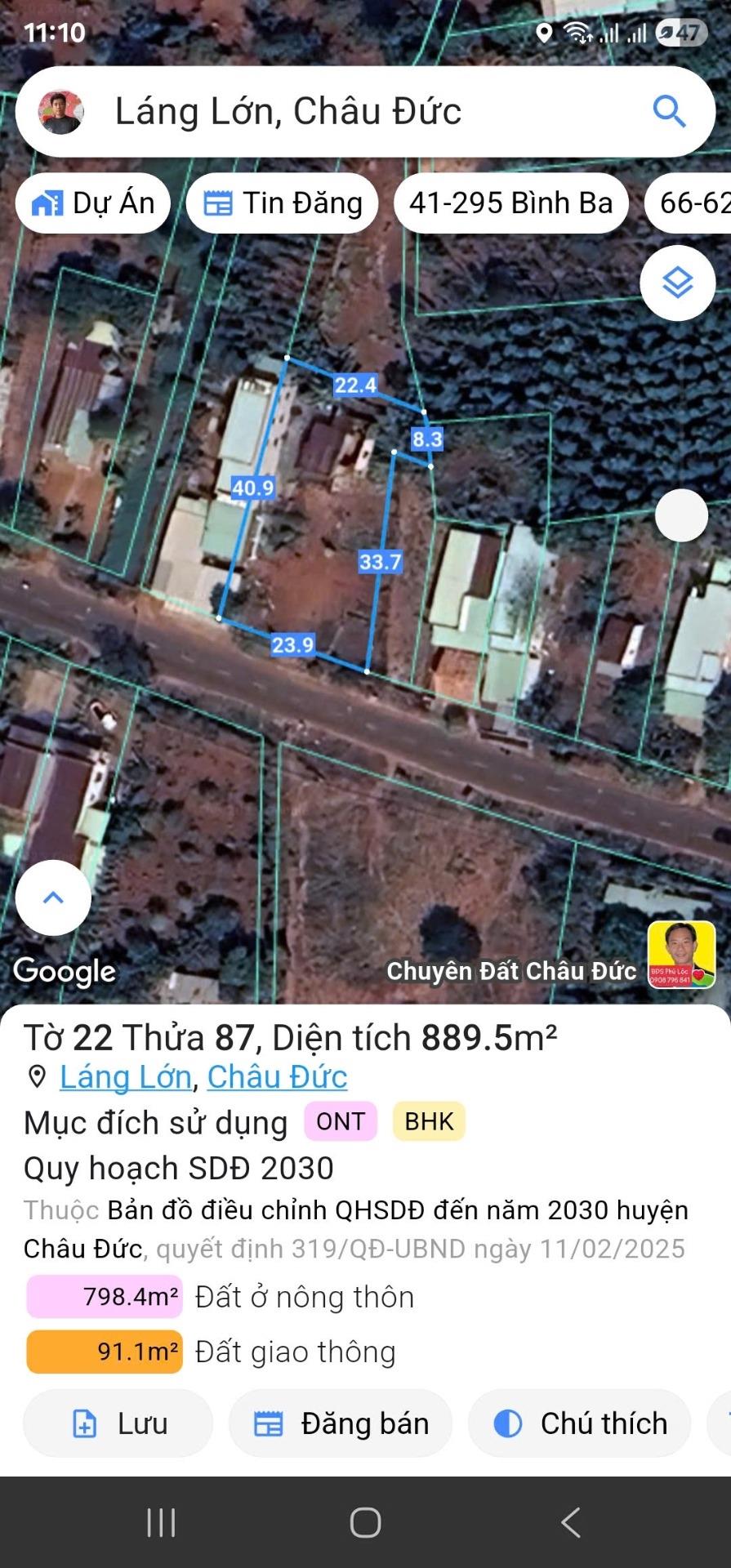Select the Tin Đăng chip
This screenshot has width=731, height=1568.
(282, 203)
